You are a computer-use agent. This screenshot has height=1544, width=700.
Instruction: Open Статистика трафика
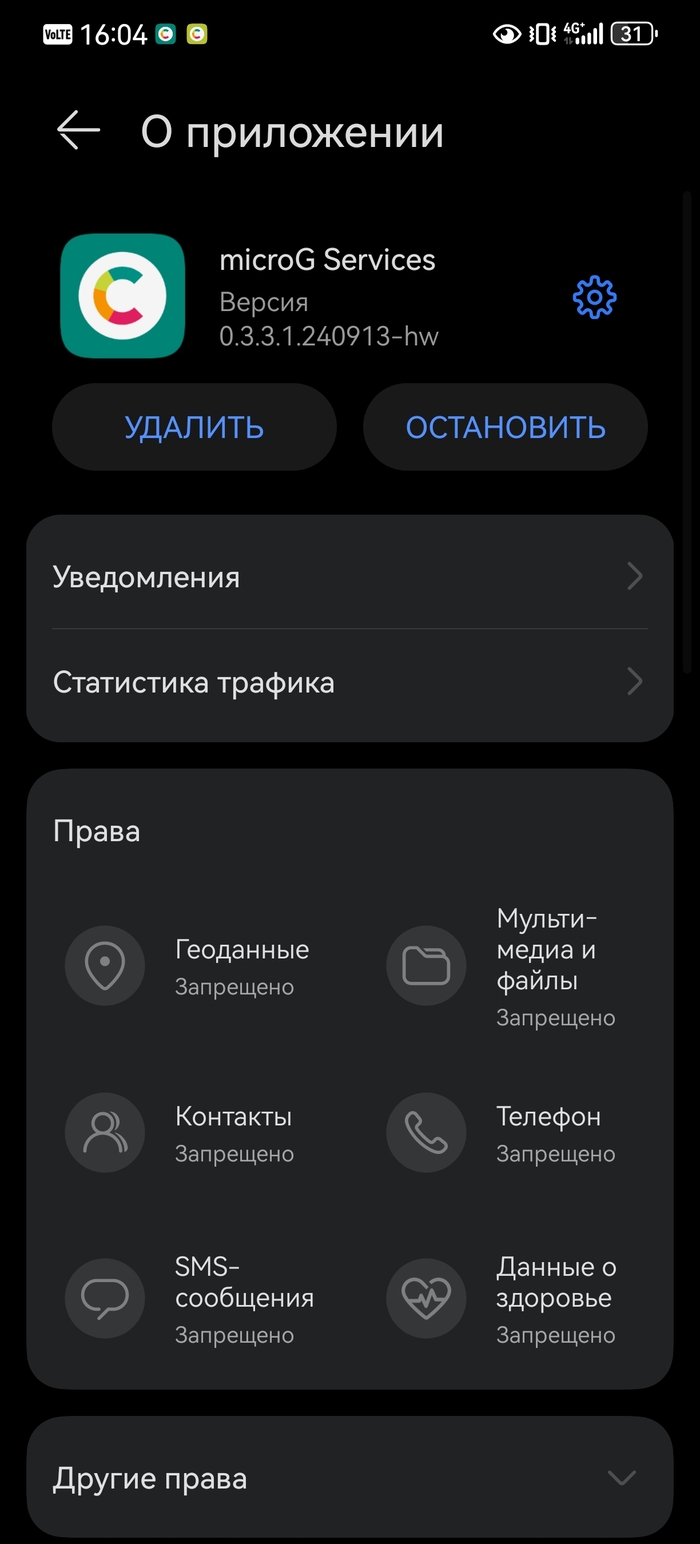pyautogui.click(x=349, y=683)
